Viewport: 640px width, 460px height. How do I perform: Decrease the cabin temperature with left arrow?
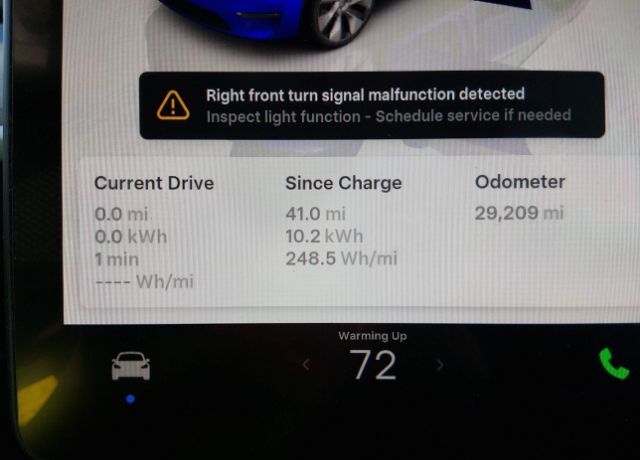306,366
